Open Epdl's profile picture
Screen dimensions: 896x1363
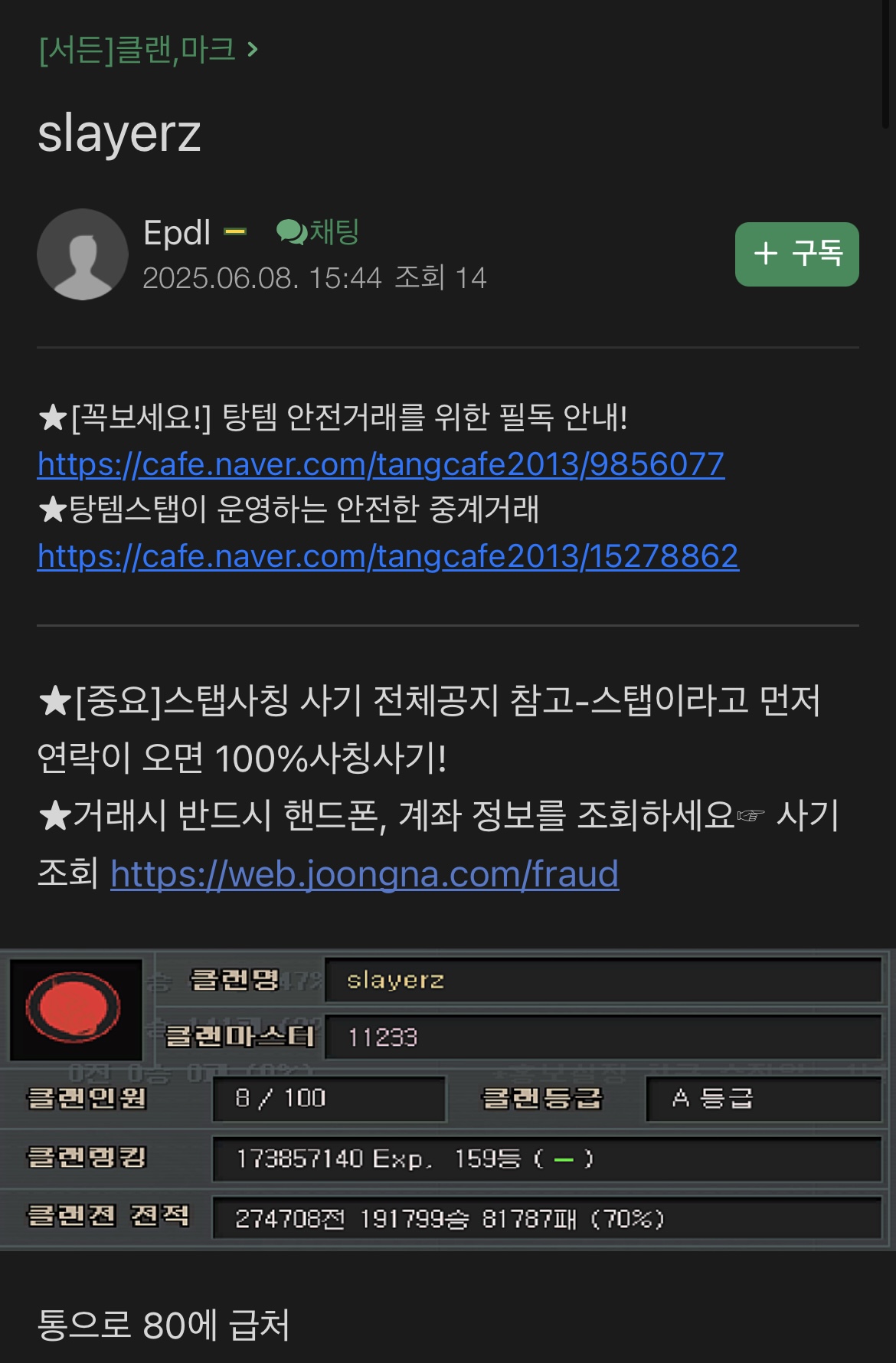[x=83, y=254]
